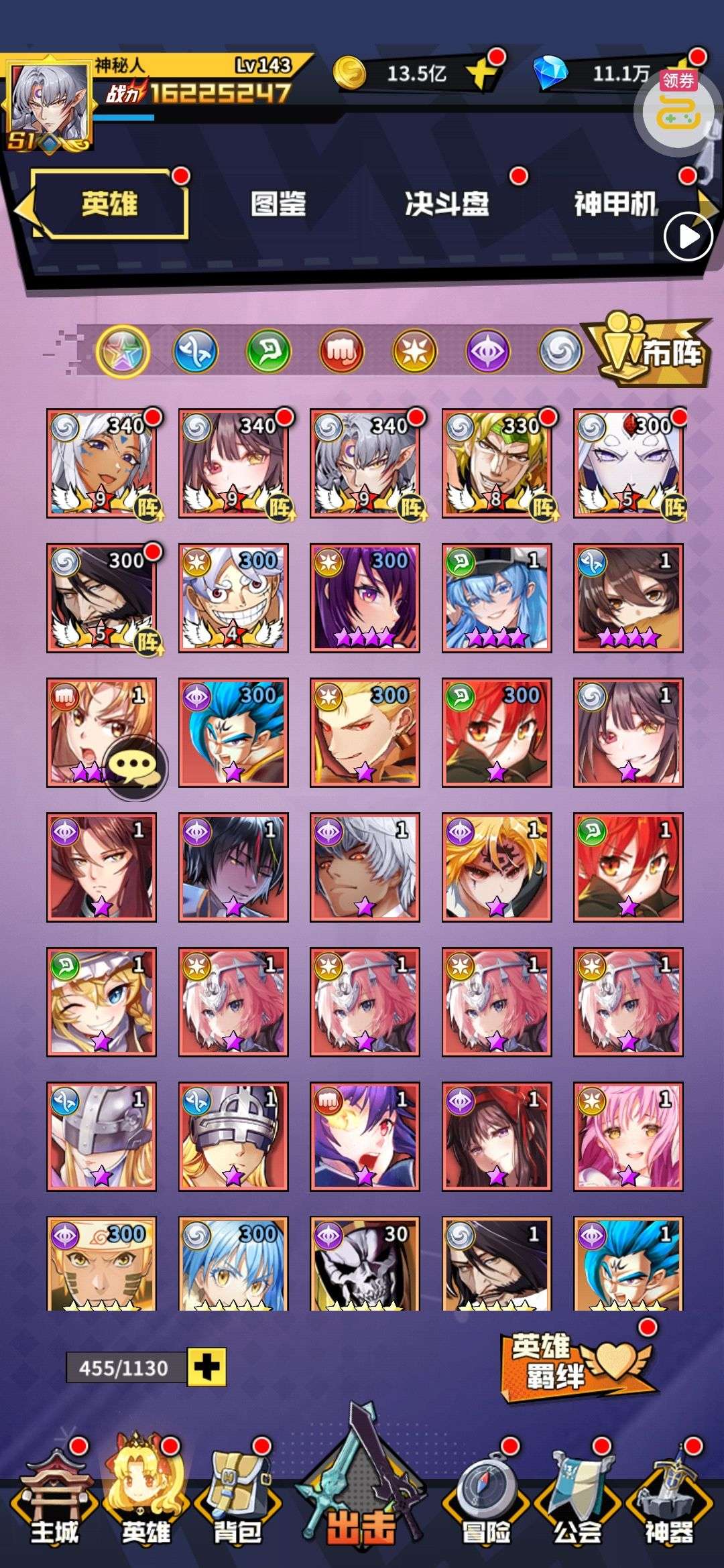Filter heroes by the purple eye icon
The height and width of the screenshot is (1568, 724).
487,351
